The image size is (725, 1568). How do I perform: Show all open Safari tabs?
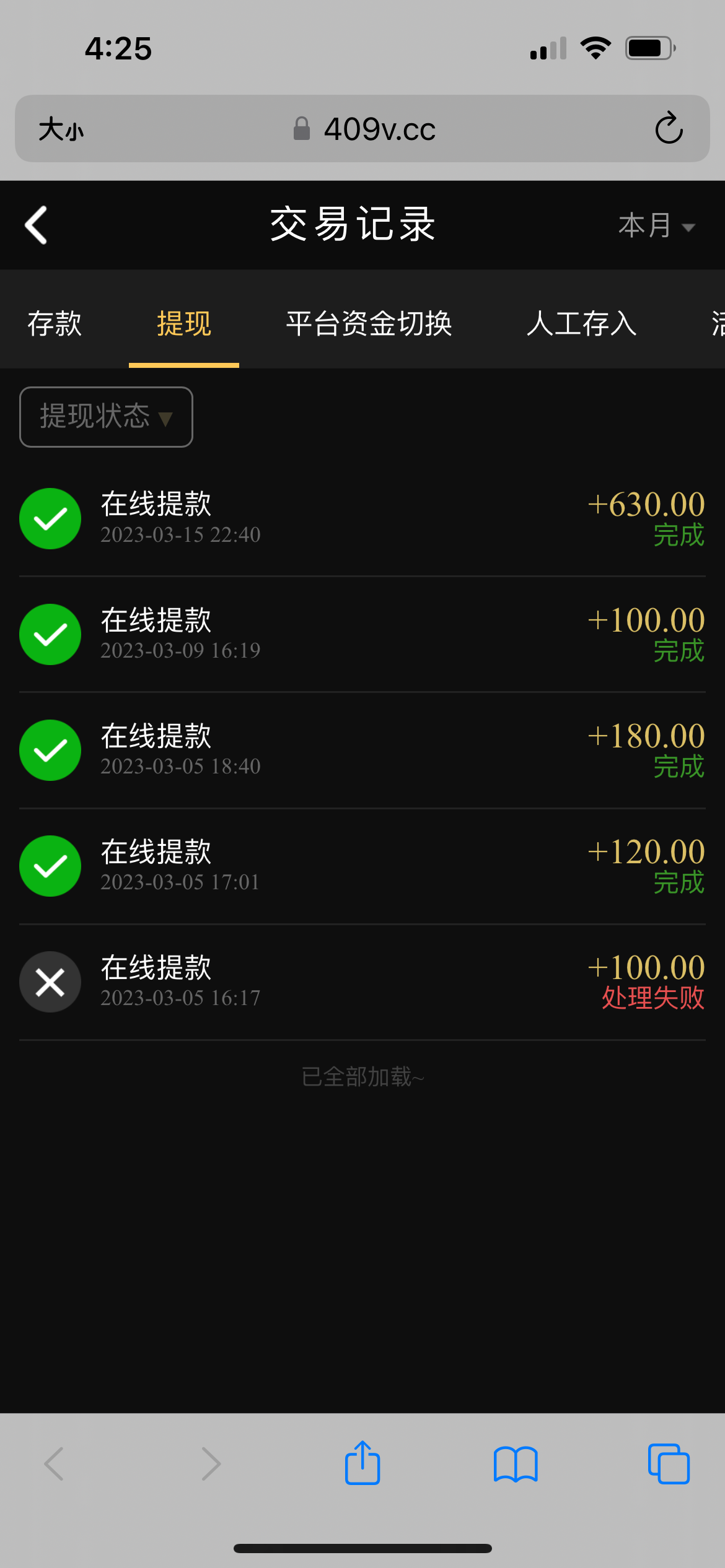669,1464
